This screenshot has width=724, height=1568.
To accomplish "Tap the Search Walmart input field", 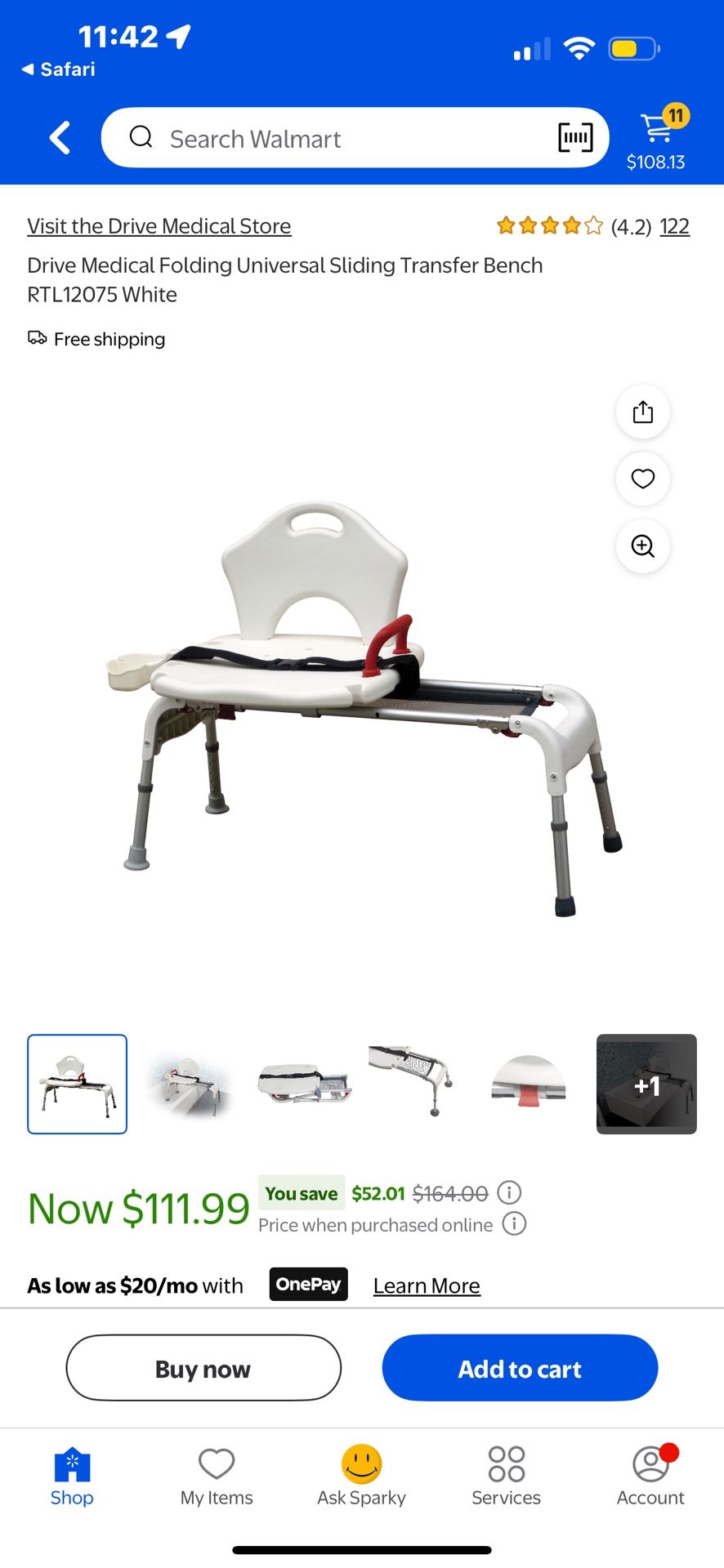I will click(x=327, y=138).
